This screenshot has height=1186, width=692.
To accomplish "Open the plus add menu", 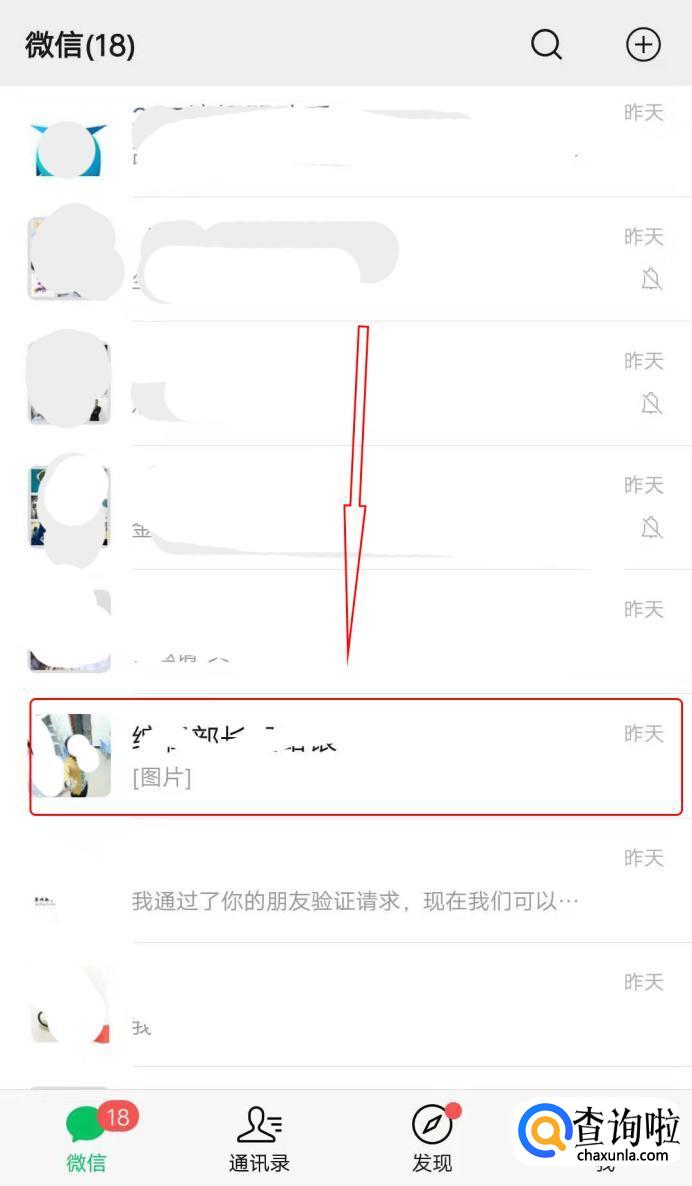I will point(643,44).
